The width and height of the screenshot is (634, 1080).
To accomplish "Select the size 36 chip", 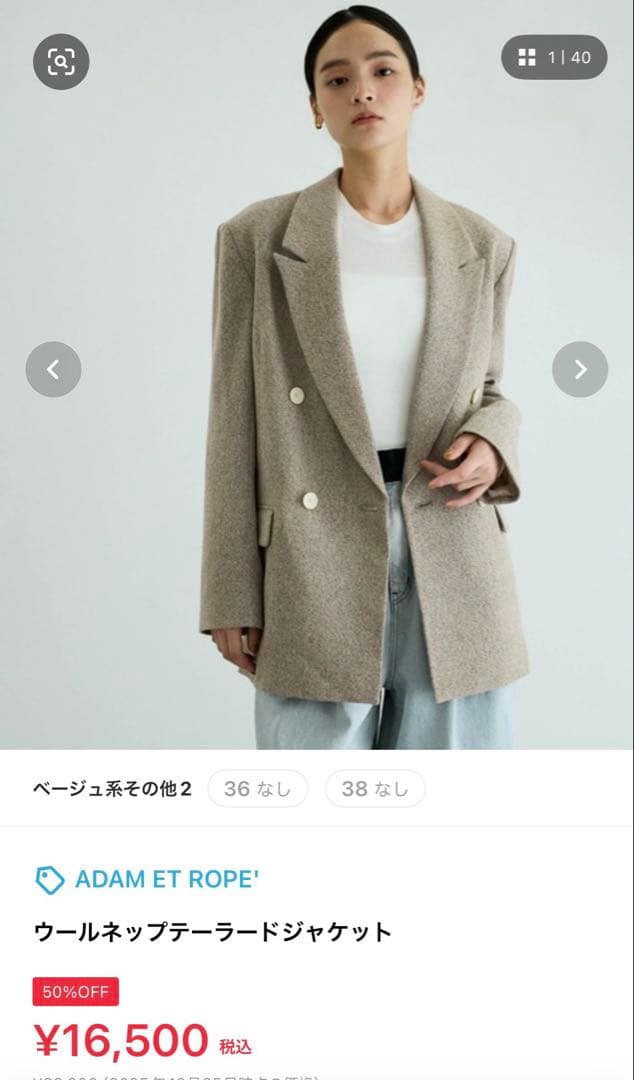I will click(257, 789).
